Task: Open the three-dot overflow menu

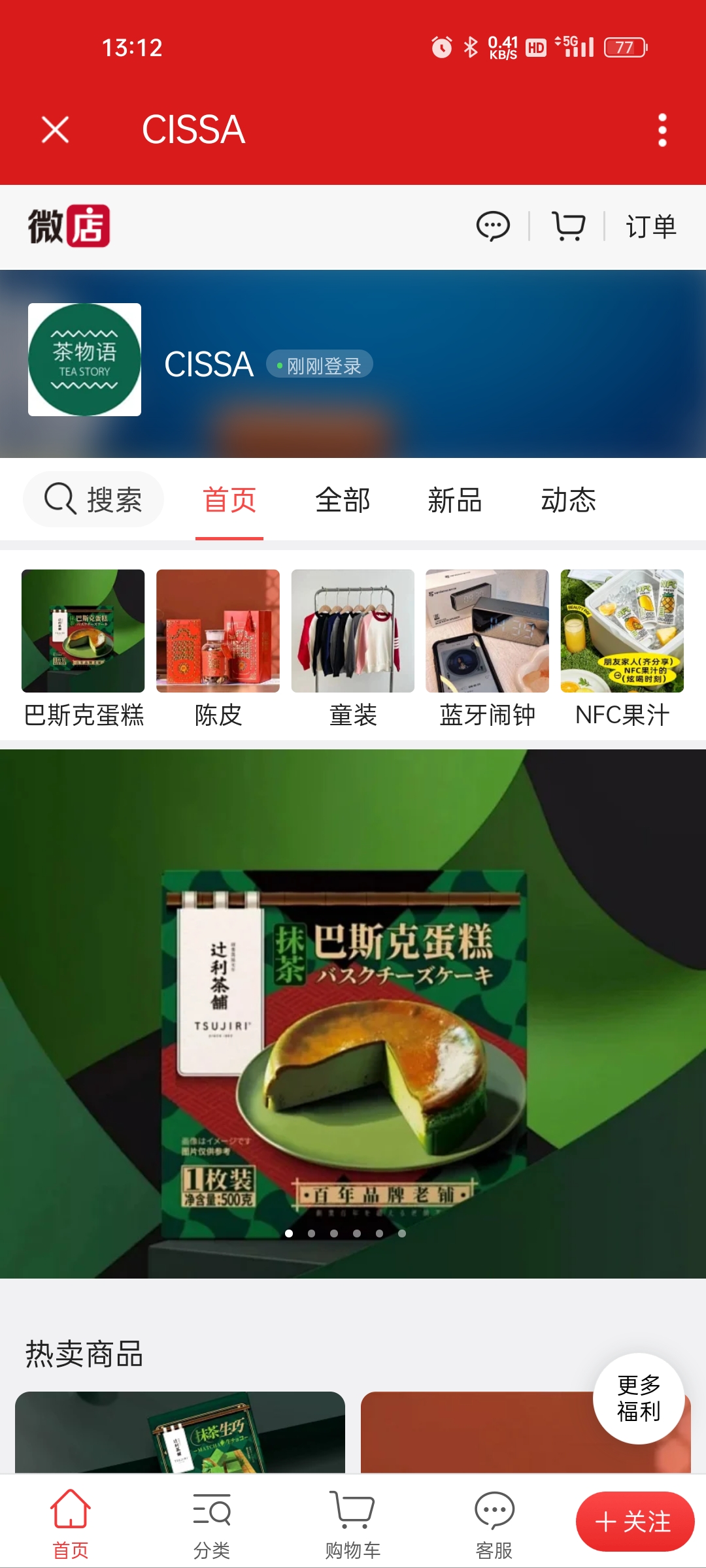Action: [662, 130]
